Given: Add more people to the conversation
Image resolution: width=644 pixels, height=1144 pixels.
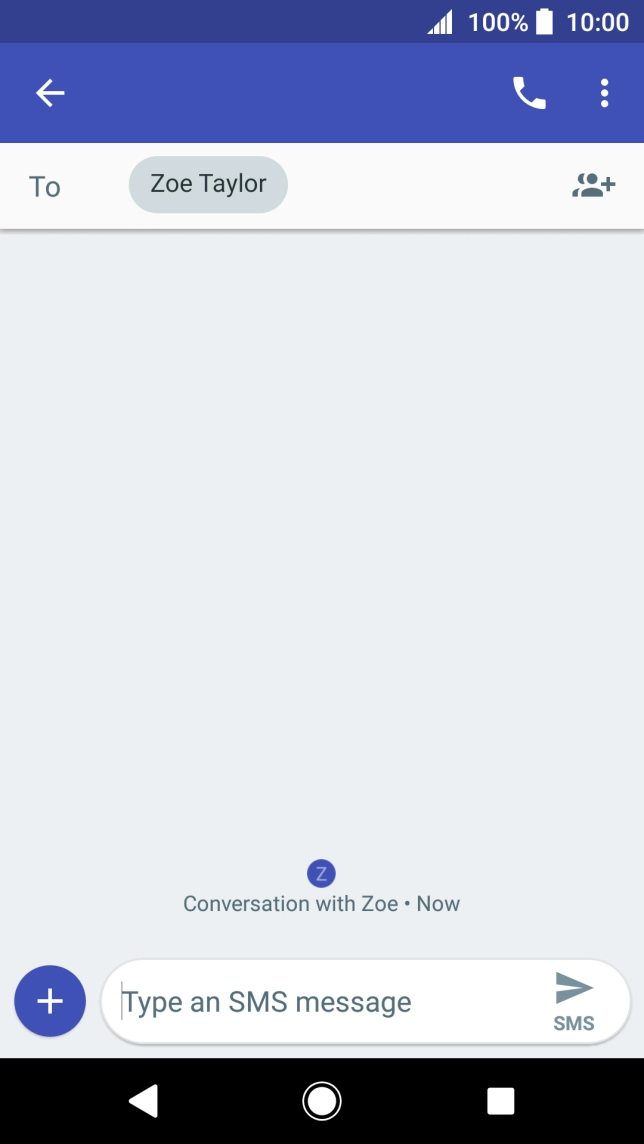Looking at the screenshot, I should [x=594, y=185].
